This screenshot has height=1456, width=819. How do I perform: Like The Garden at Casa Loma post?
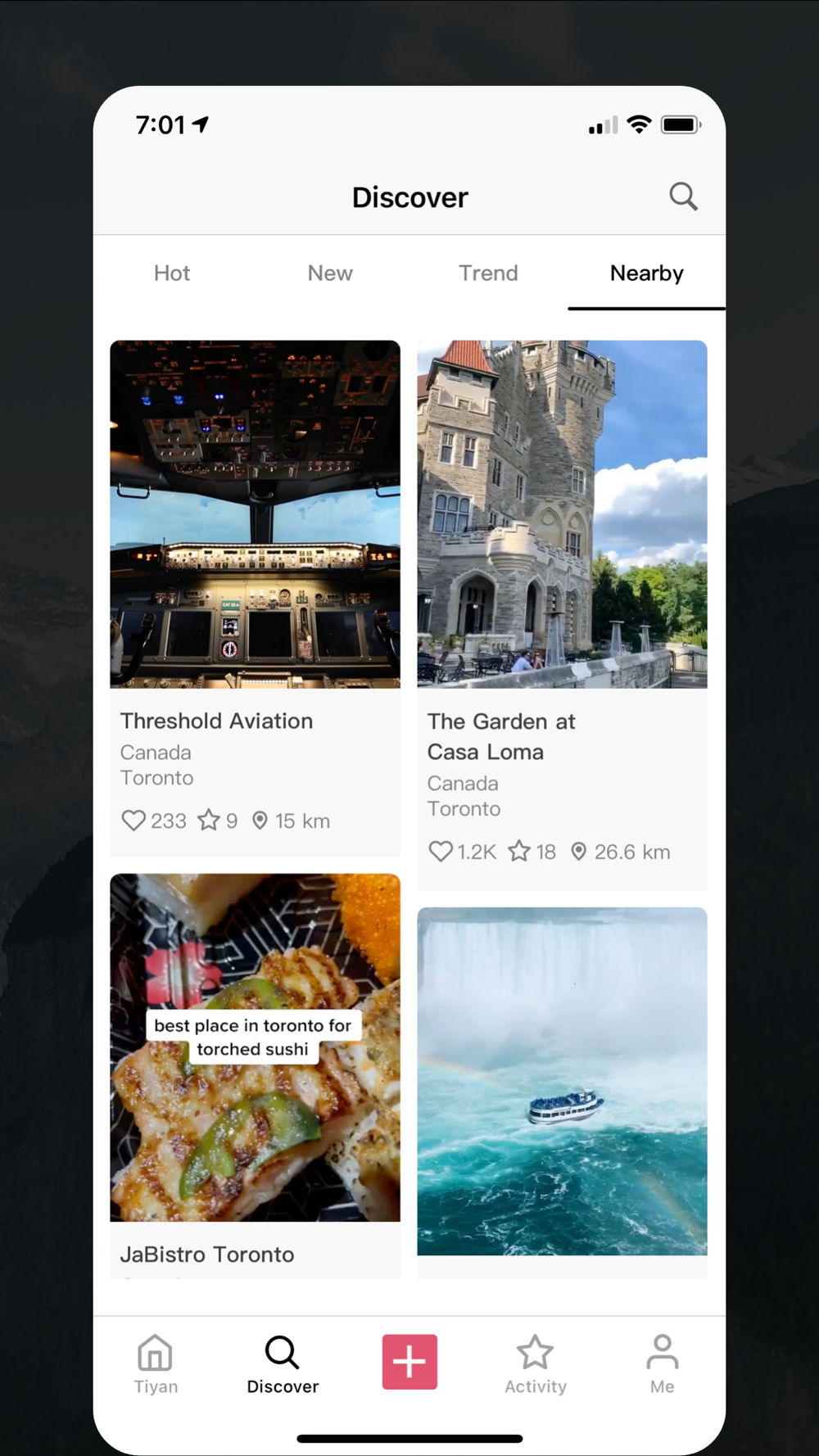pos(441,852)
